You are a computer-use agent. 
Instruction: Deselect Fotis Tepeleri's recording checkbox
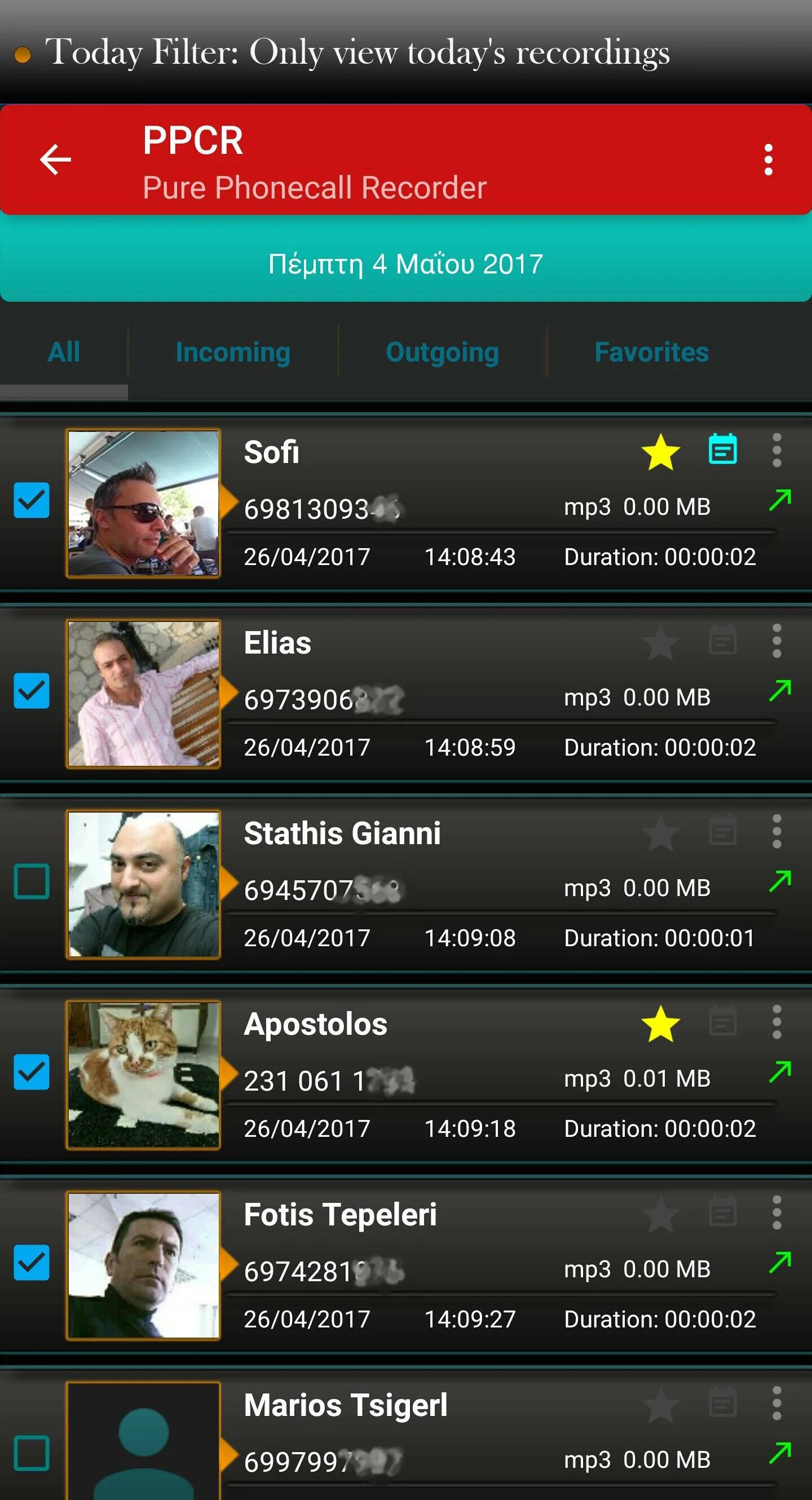pyautogui.click(x=32, y=1263)
